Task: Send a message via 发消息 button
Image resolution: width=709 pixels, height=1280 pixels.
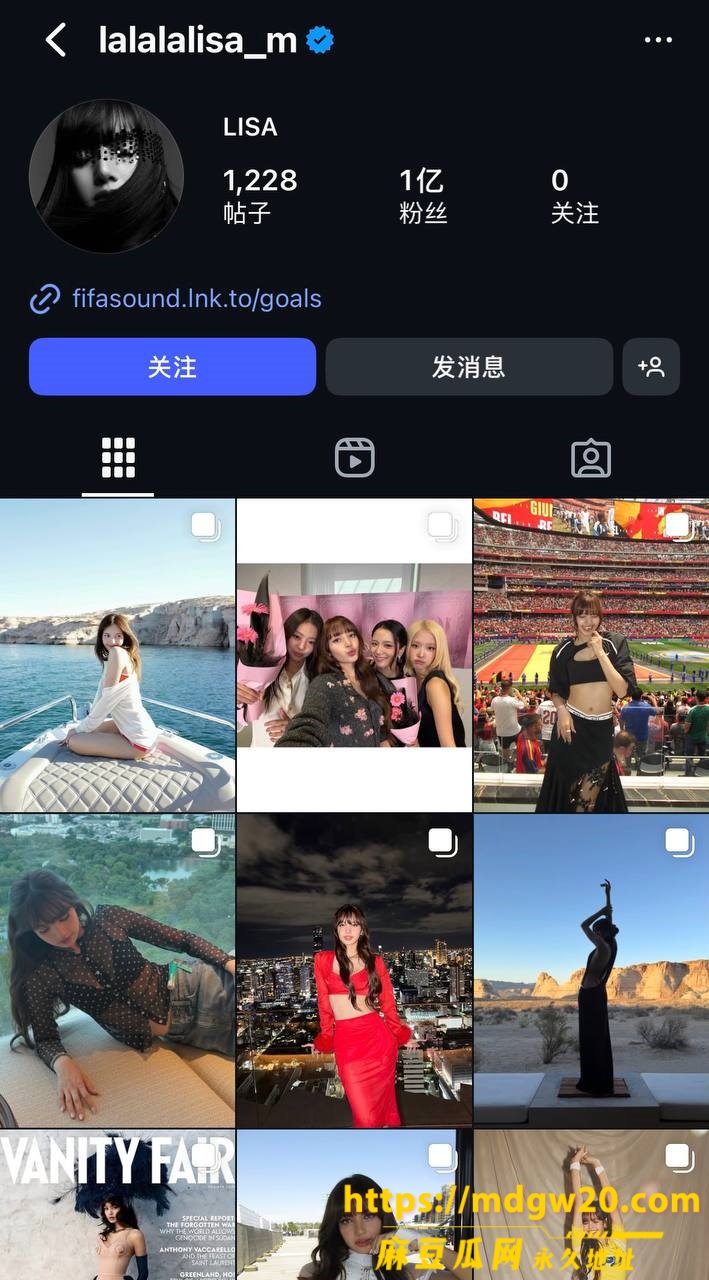Action: coord(469,367)
